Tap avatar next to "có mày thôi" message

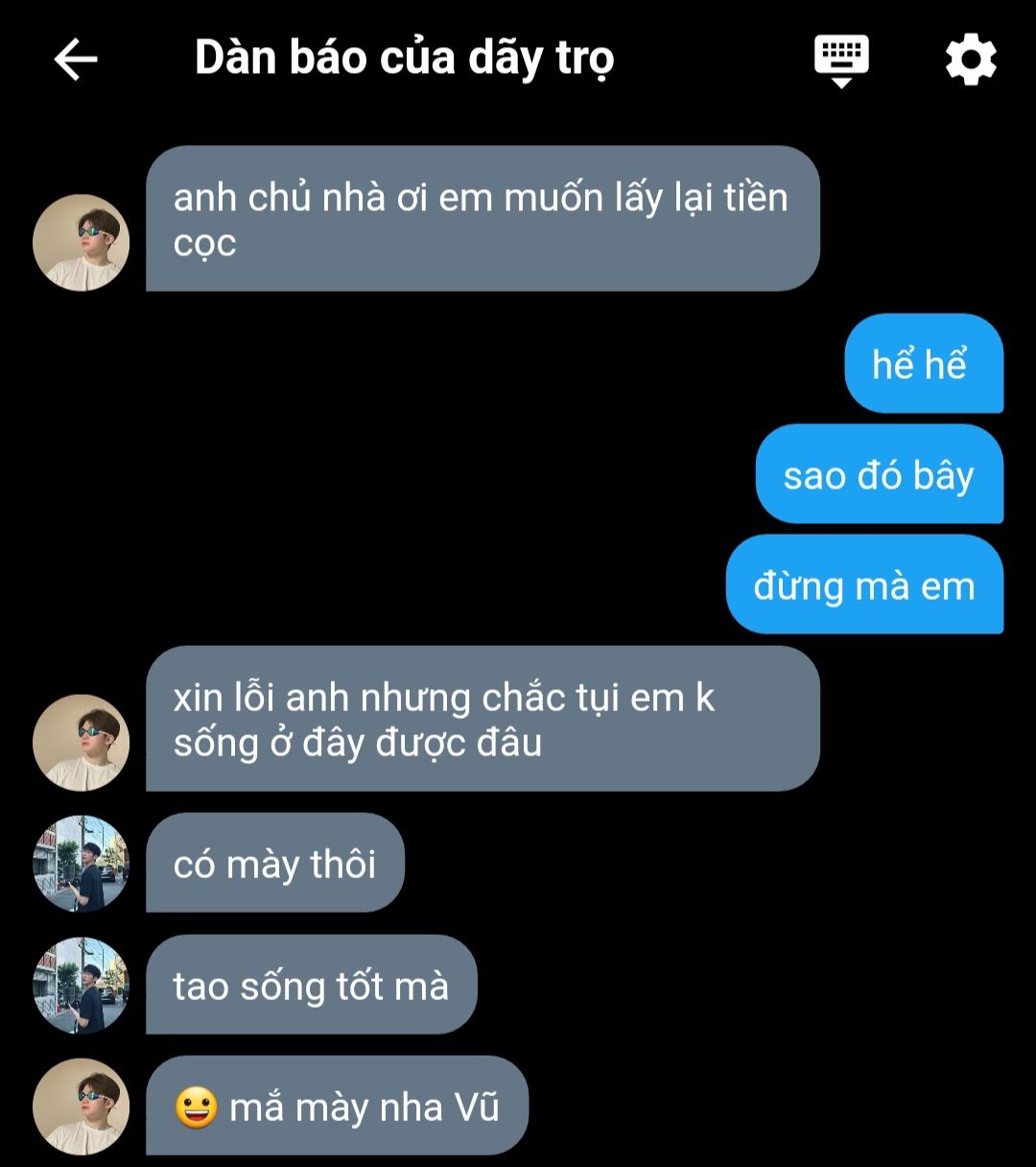pyautogui.click(x=82, y=863)
